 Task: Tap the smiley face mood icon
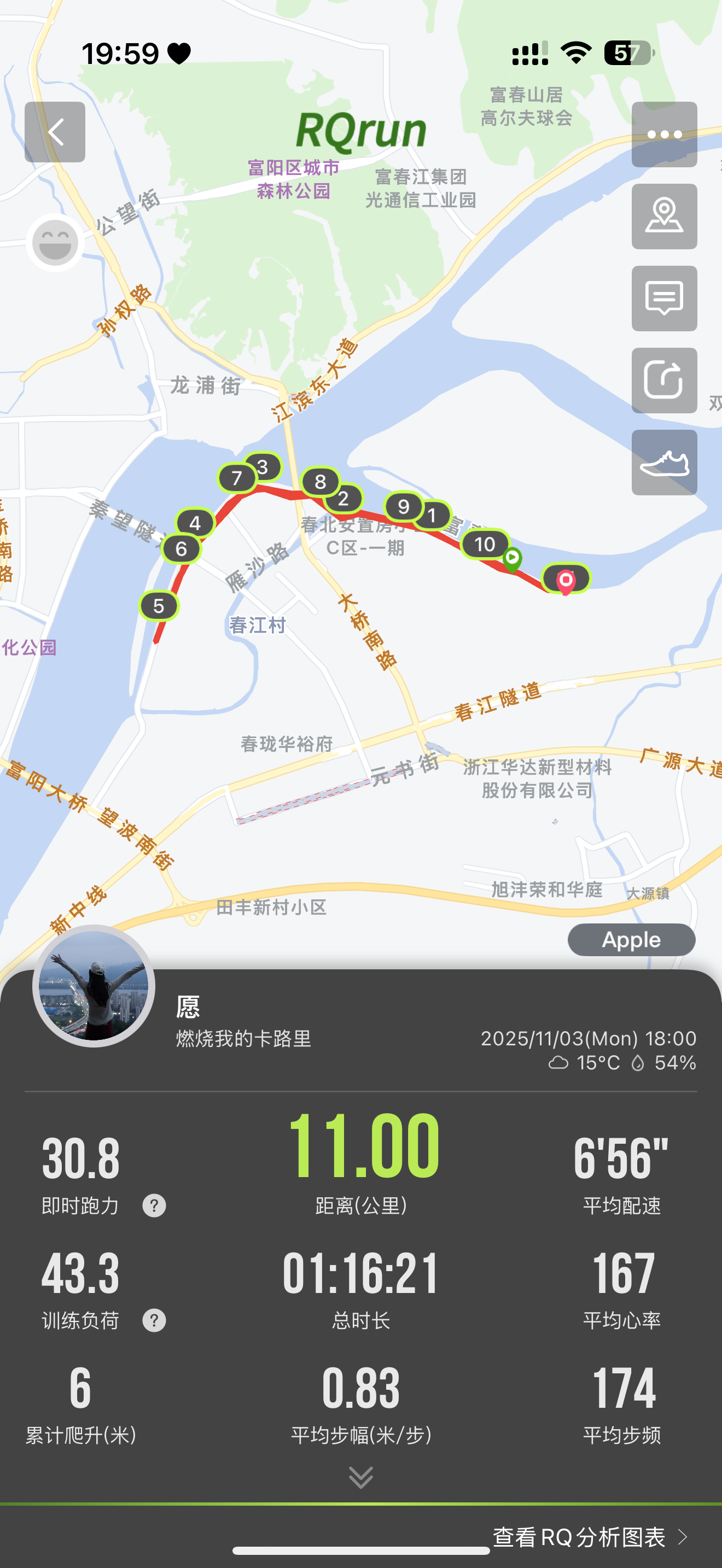[x=55, y=243]
